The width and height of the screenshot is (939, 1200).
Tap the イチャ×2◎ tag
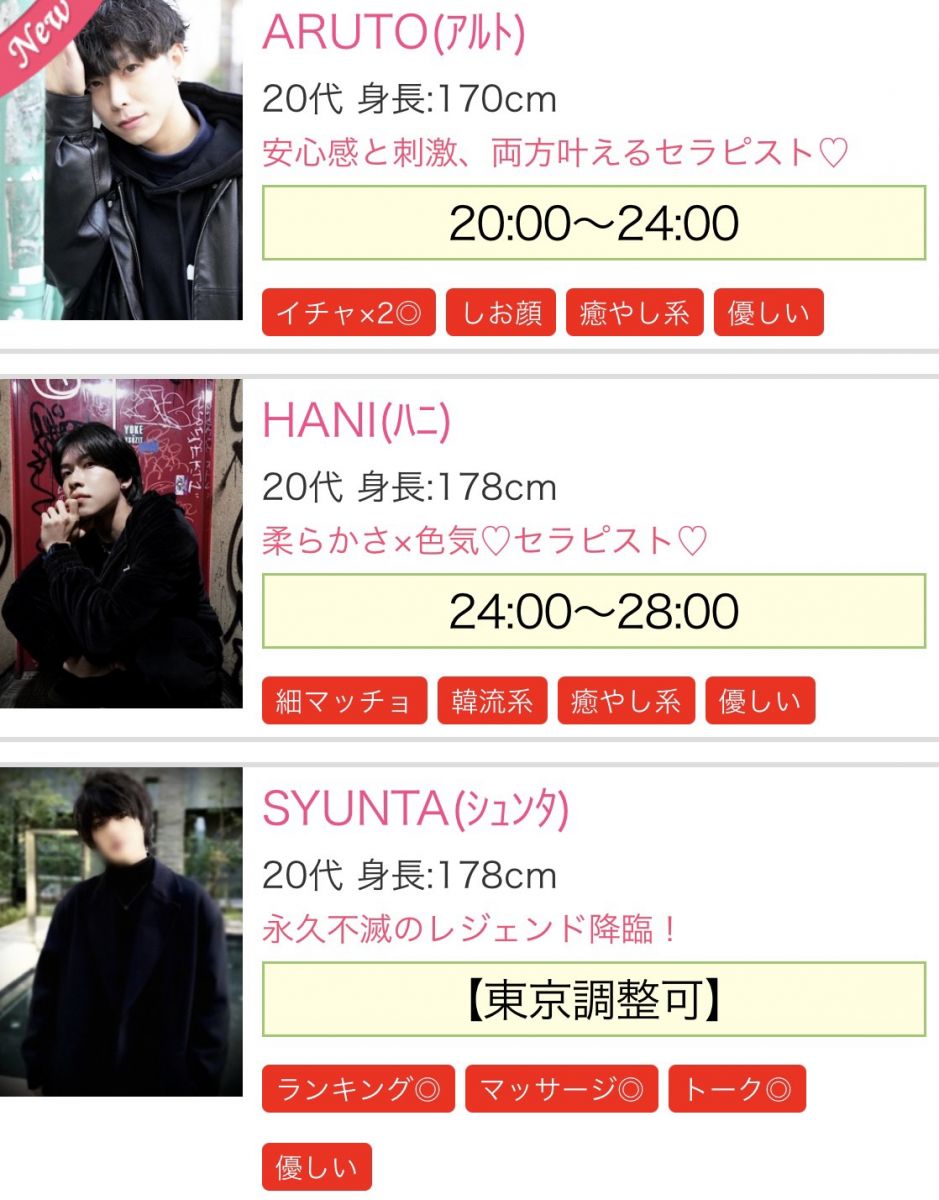click(348, 313)
